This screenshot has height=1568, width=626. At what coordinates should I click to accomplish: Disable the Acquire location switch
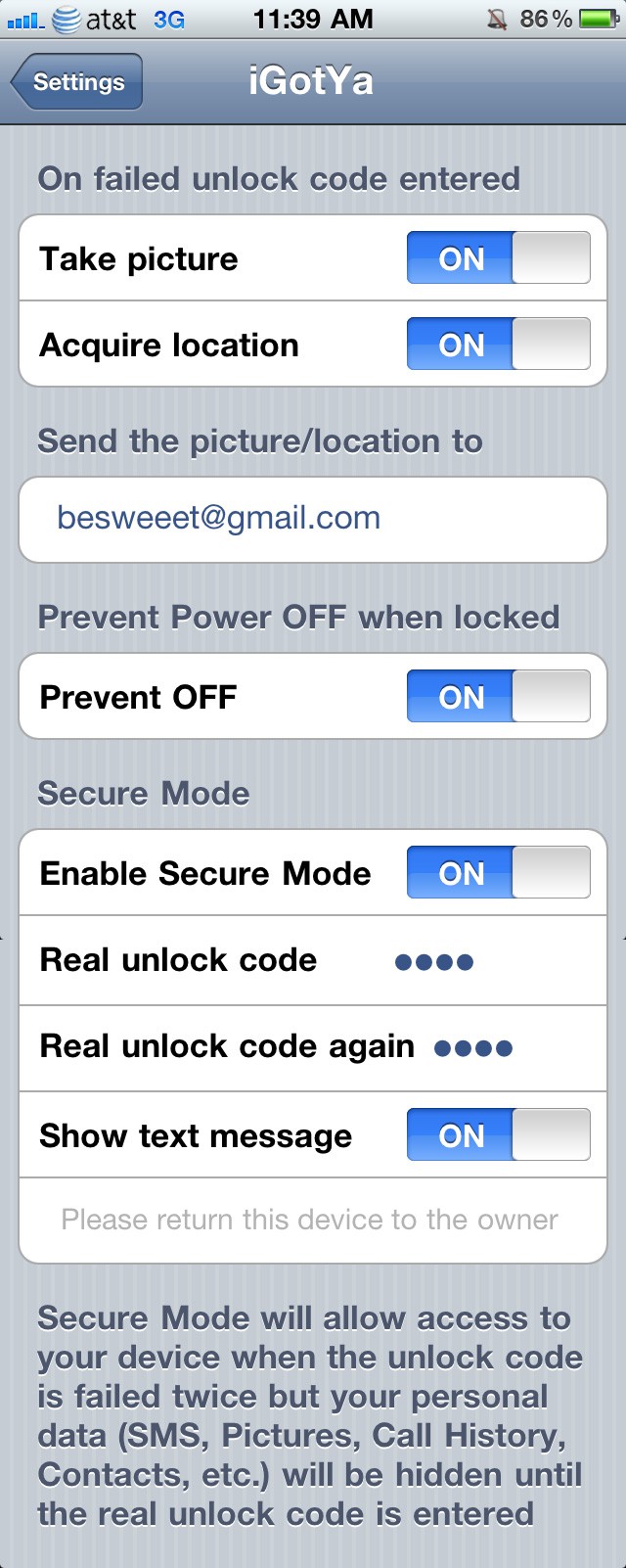pyautogui.click(x=498, y=345)
